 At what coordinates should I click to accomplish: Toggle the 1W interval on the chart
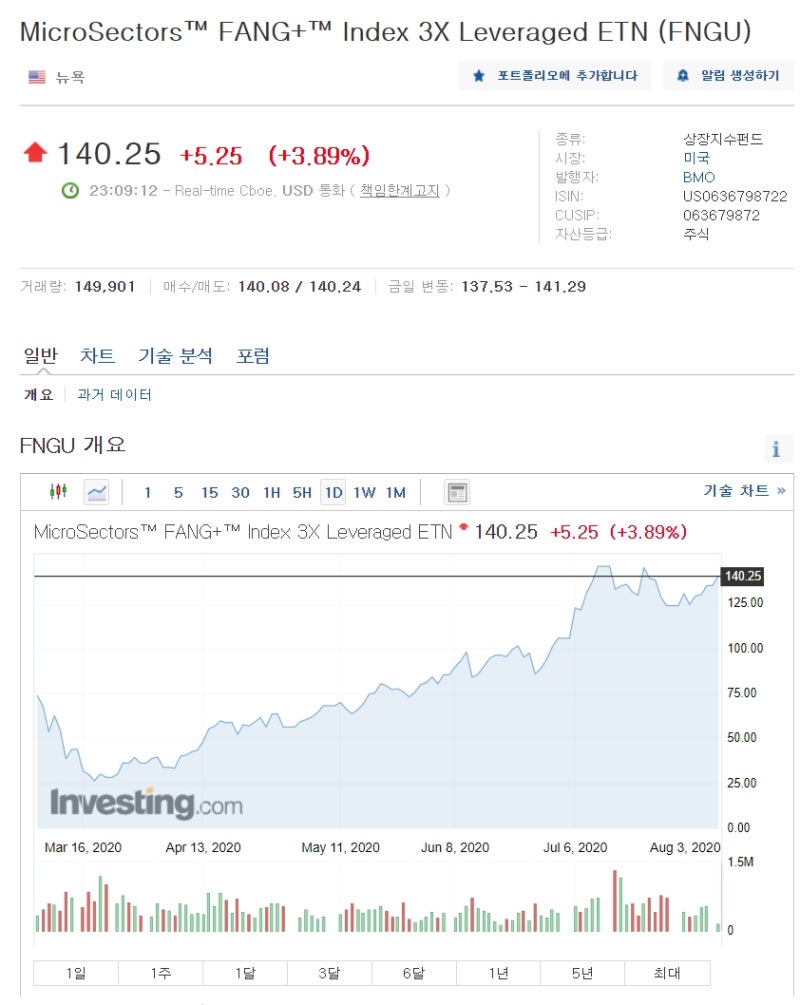(363, 491)
